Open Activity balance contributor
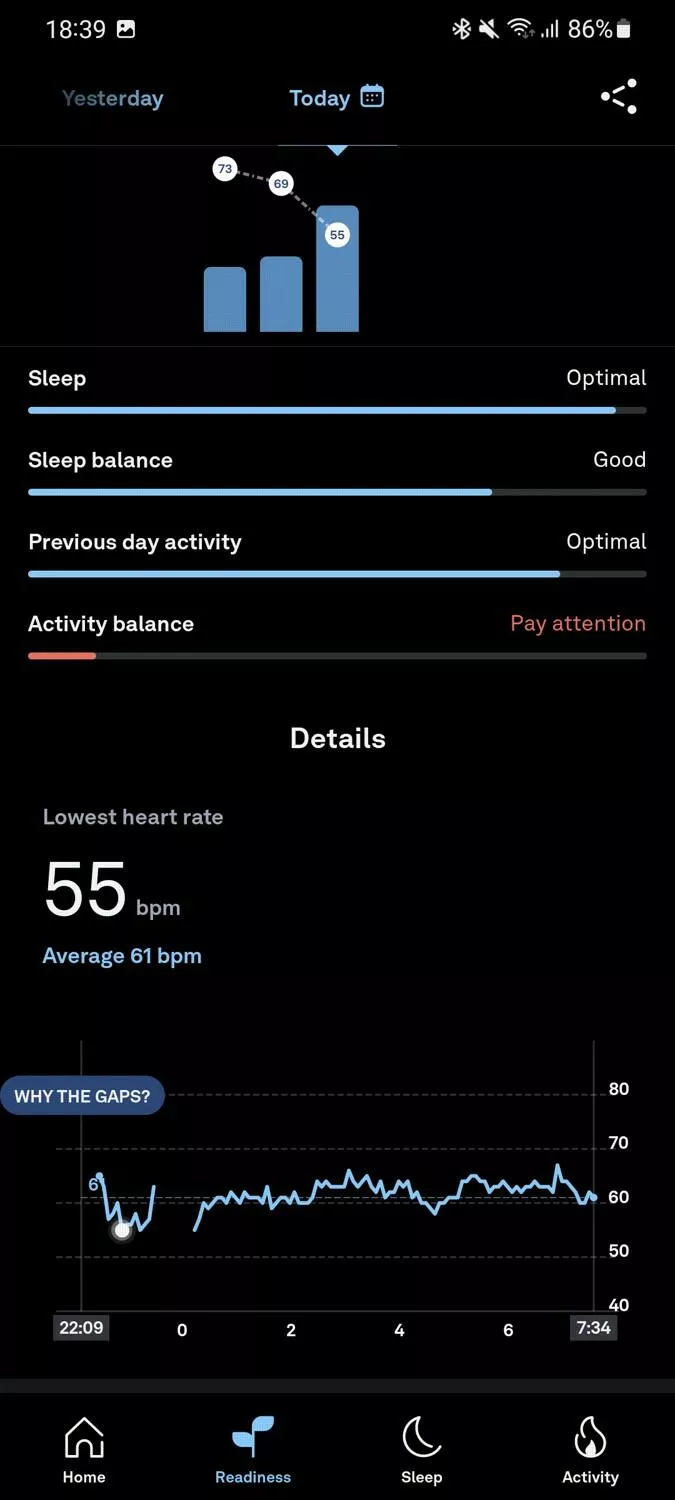 point(337,636)
